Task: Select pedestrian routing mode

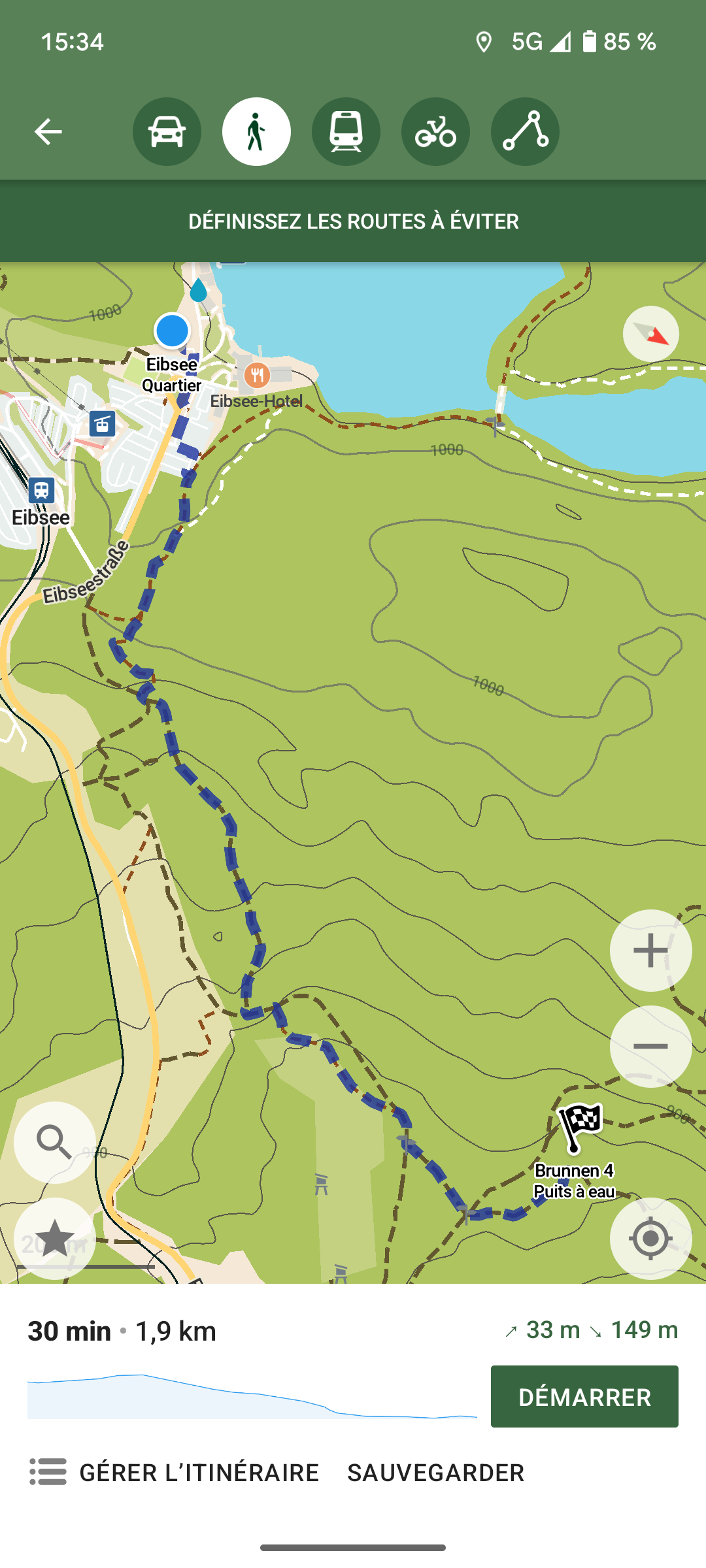Action: click(256, 131)
